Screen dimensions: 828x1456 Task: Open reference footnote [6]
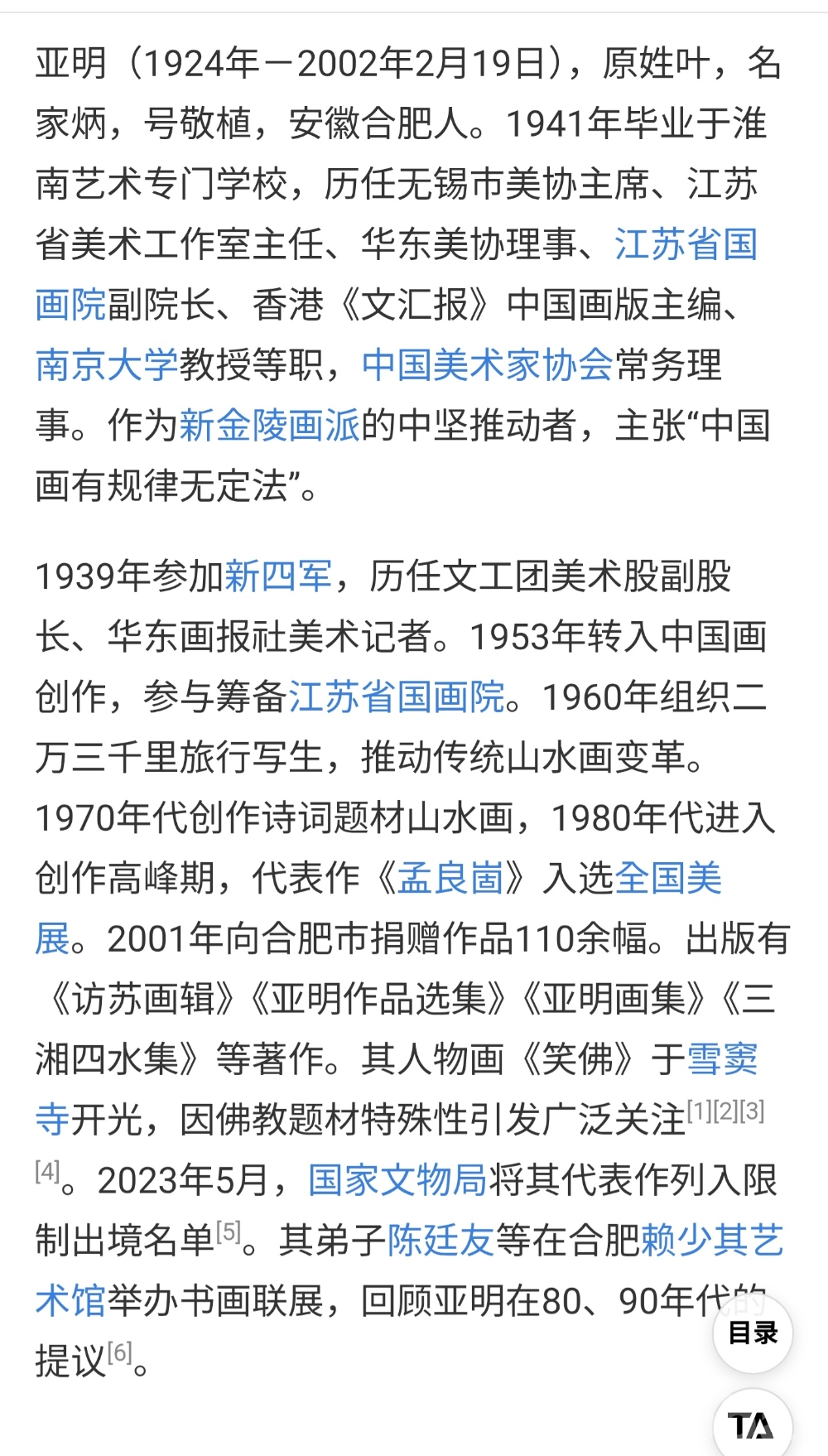(120, 1353)
